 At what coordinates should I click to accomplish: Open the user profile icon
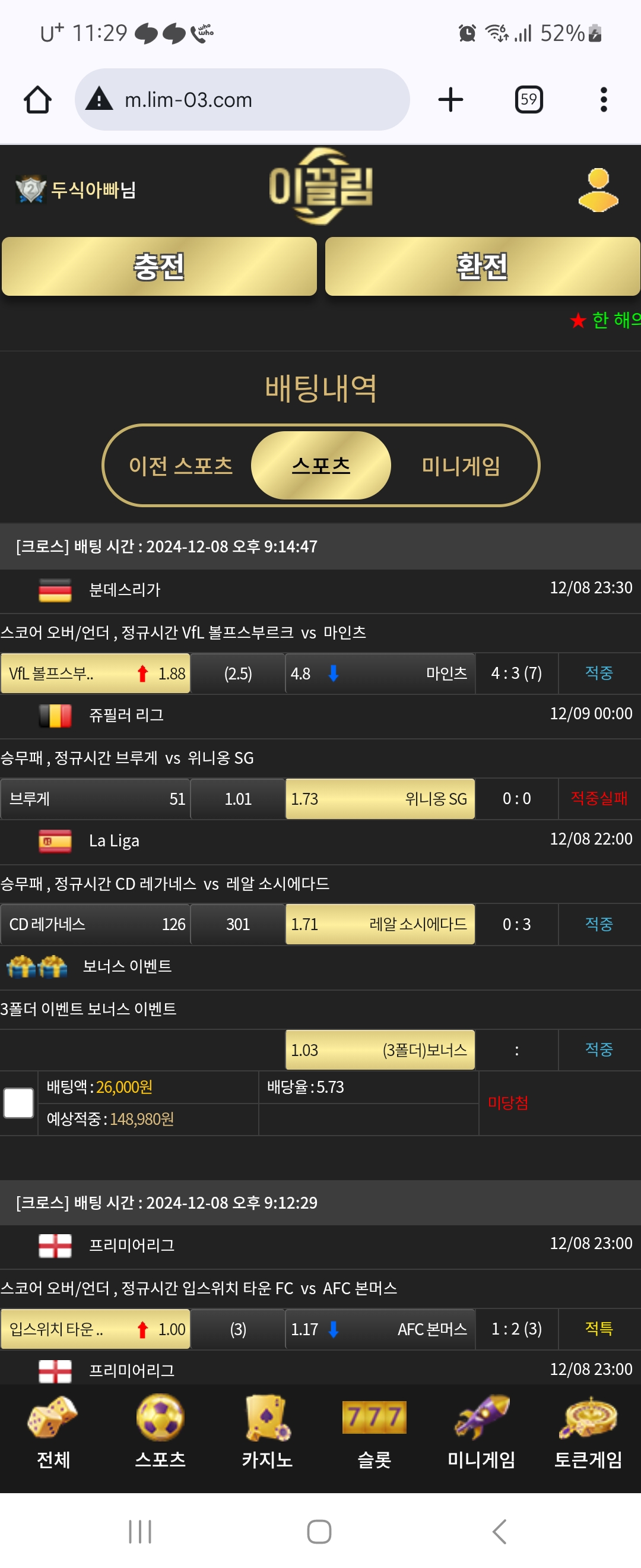point(598,191)
